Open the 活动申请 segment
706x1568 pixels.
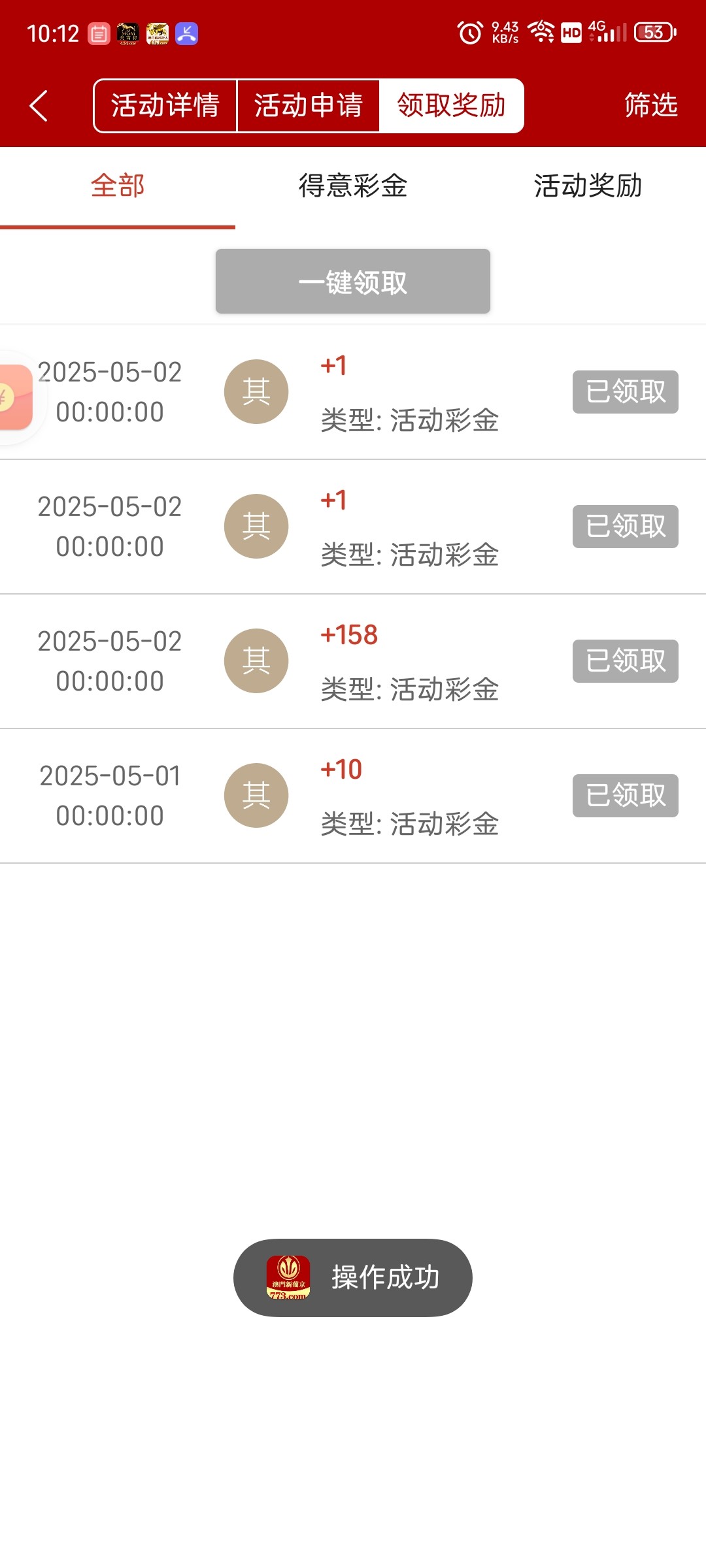pos(308,106)
